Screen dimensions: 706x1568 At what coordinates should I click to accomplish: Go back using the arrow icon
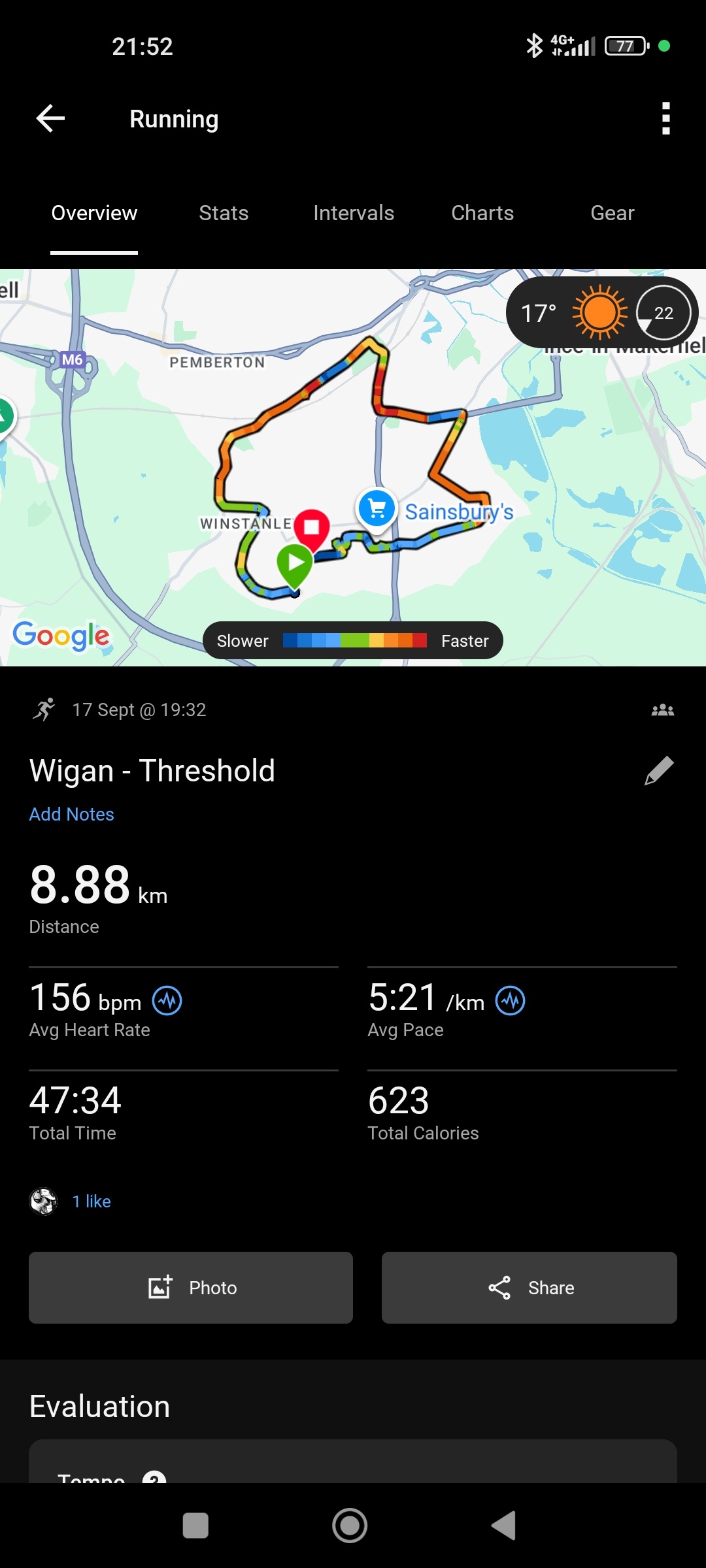pyautogui.click(x=50, y=119)
